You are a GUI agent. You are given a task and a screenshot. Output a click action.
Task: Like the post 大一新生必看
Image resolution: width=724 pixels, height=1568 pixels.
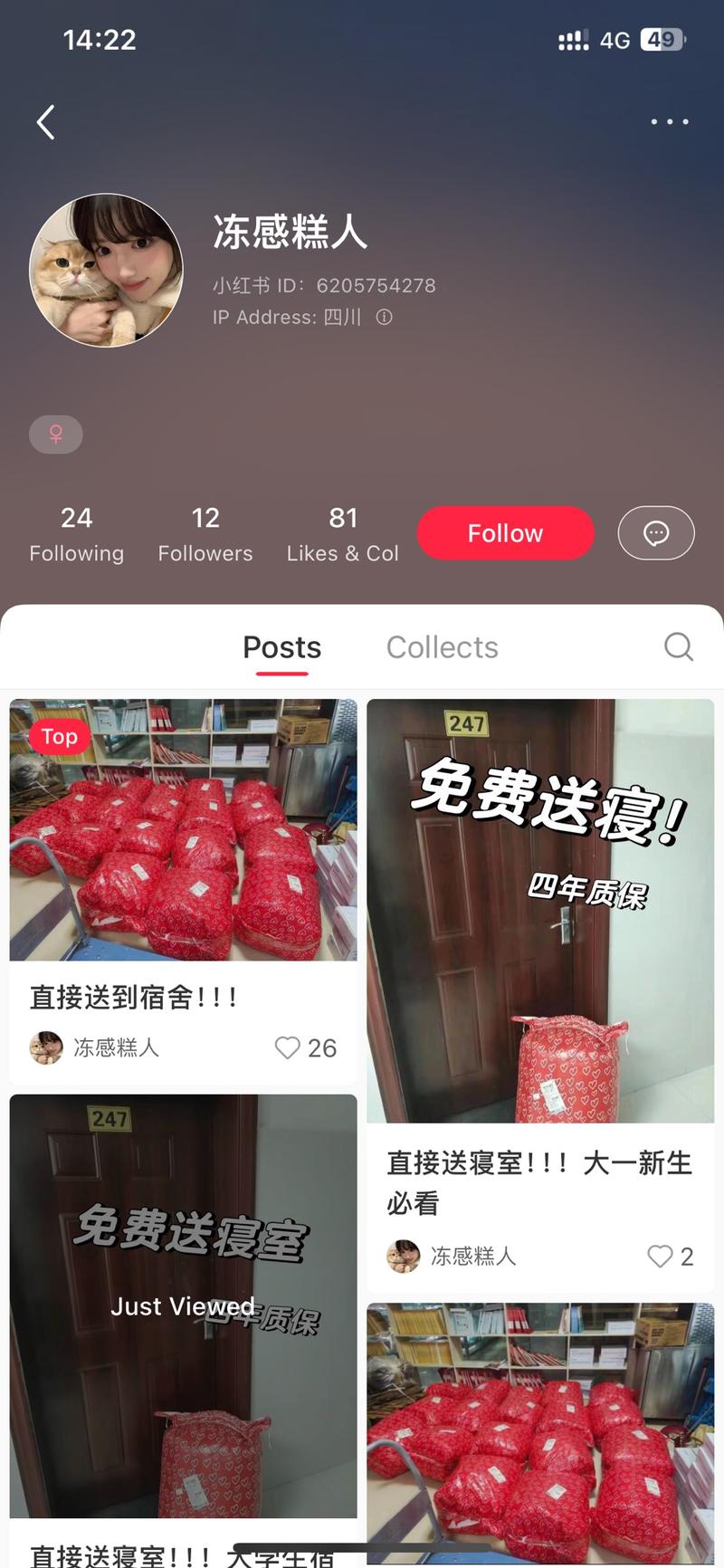click(x=660, y=1257)
